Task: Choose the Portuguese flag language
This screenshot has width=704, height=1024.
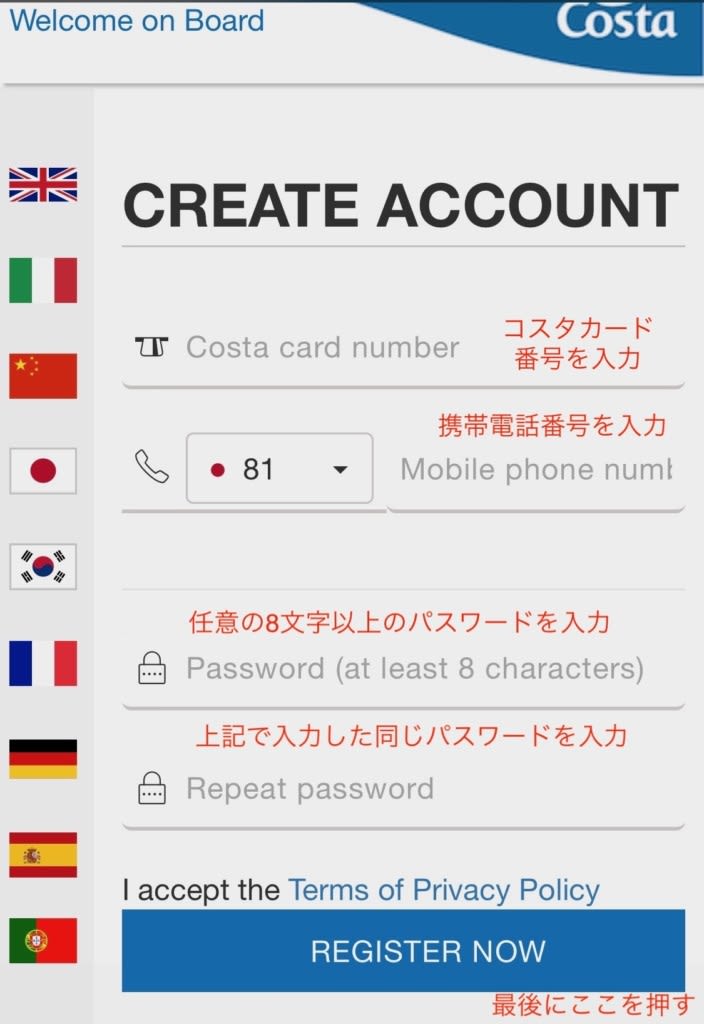Action: [43, 940]
